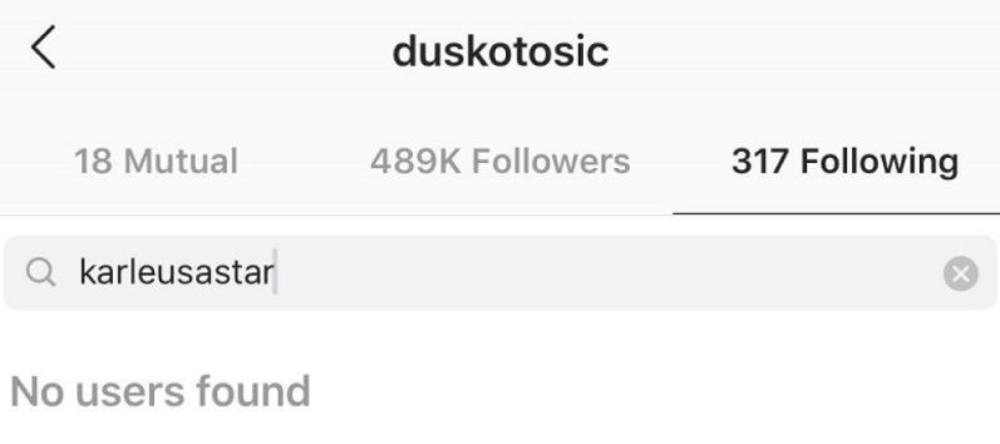Switch to the 18 Mutual tab

[x=156, y=162]
